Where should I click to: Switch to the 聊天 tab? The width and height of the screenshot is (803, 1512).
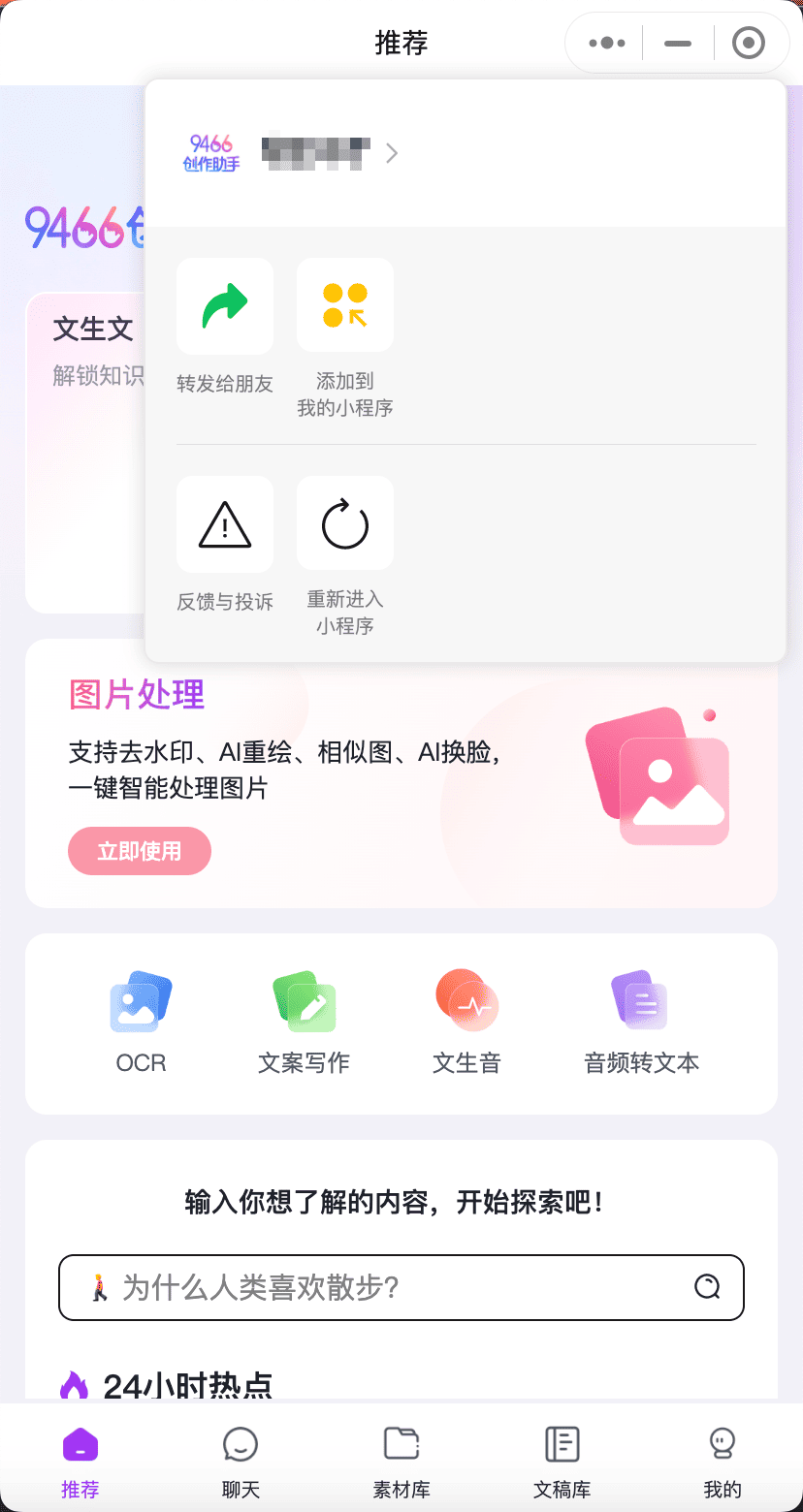(241, 1462)
